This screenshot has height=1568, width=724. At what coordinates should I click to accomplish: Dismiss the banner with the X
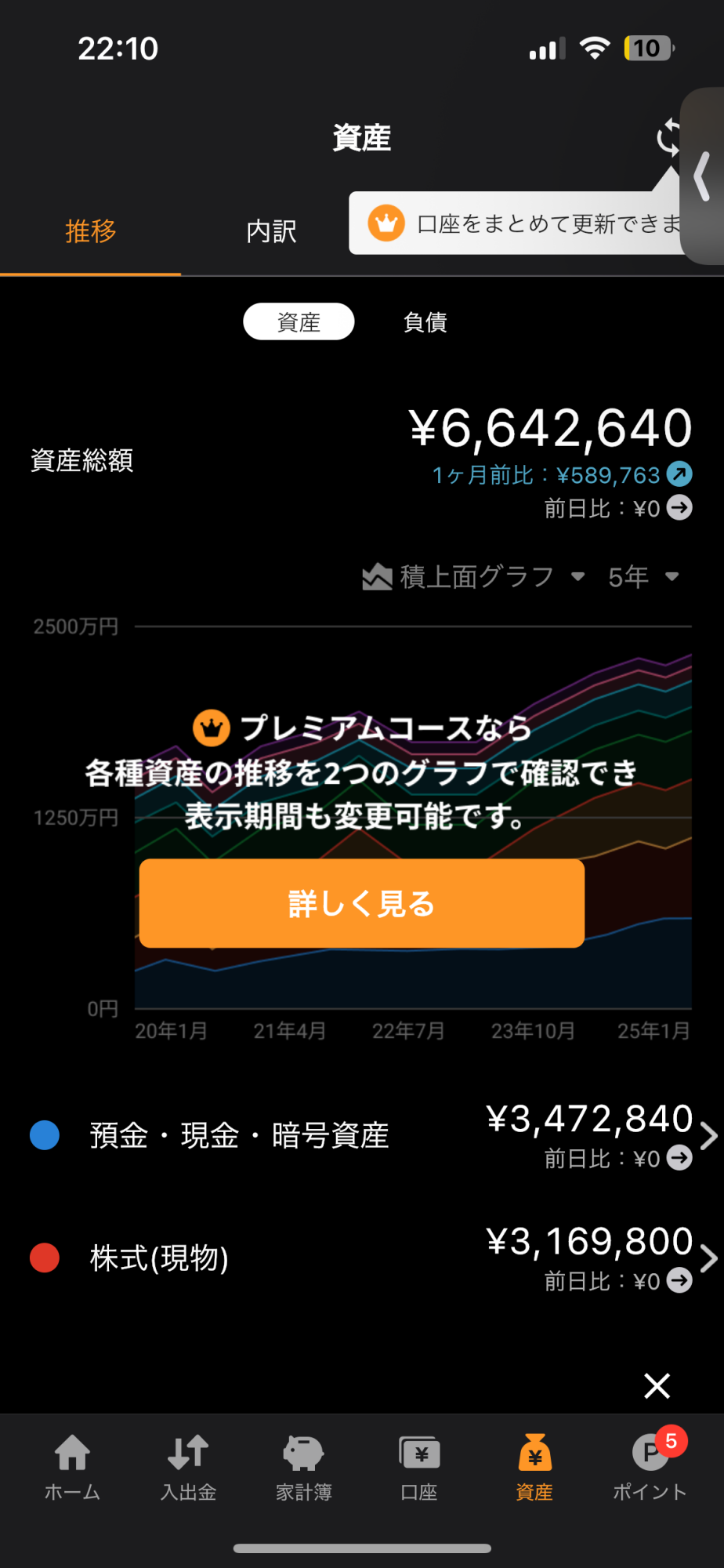pos(657,1385)
